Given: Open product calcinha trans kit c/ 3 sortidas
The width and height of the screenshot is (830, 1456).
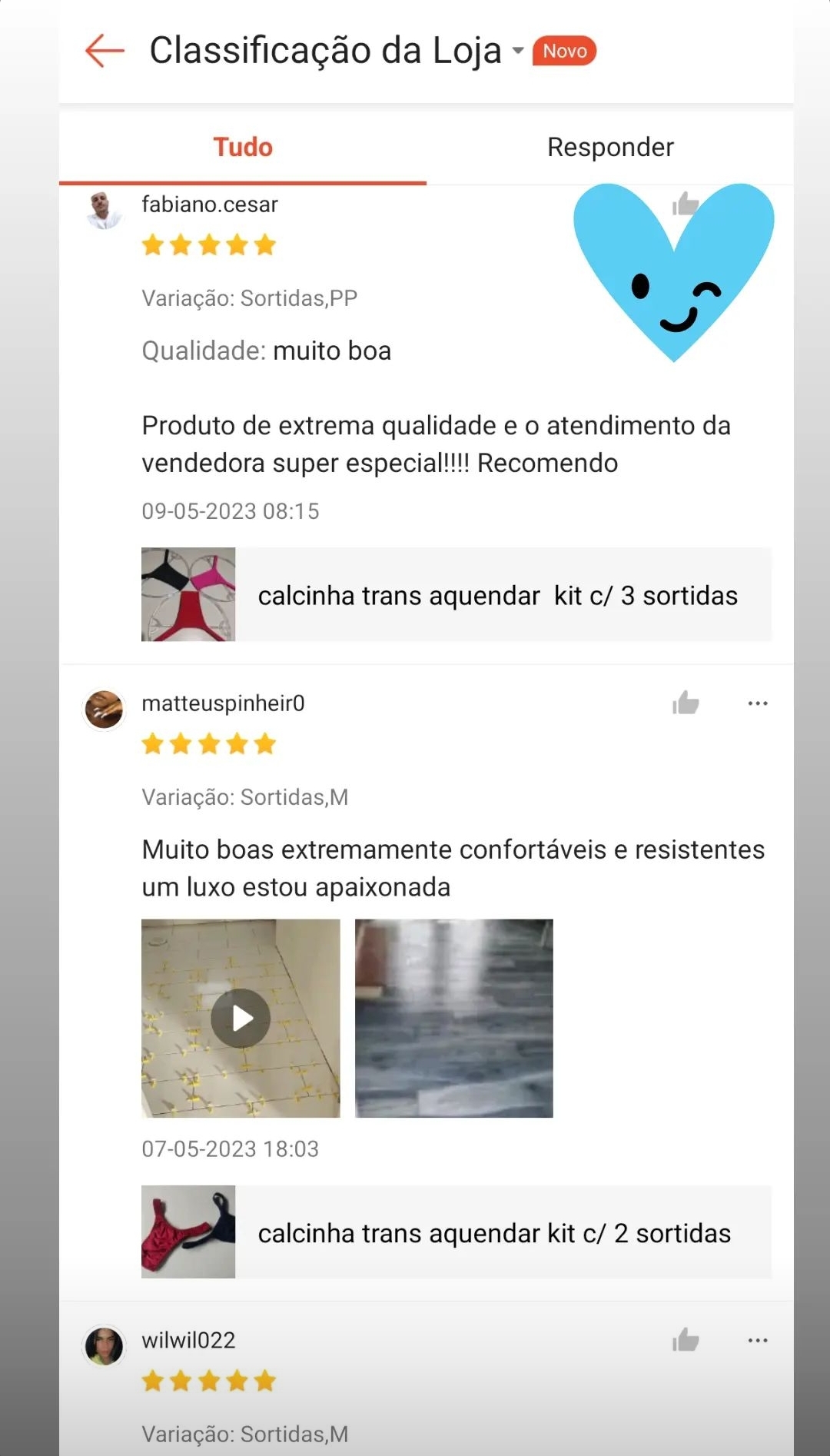Looking at the screenshot, I should 456,594.
